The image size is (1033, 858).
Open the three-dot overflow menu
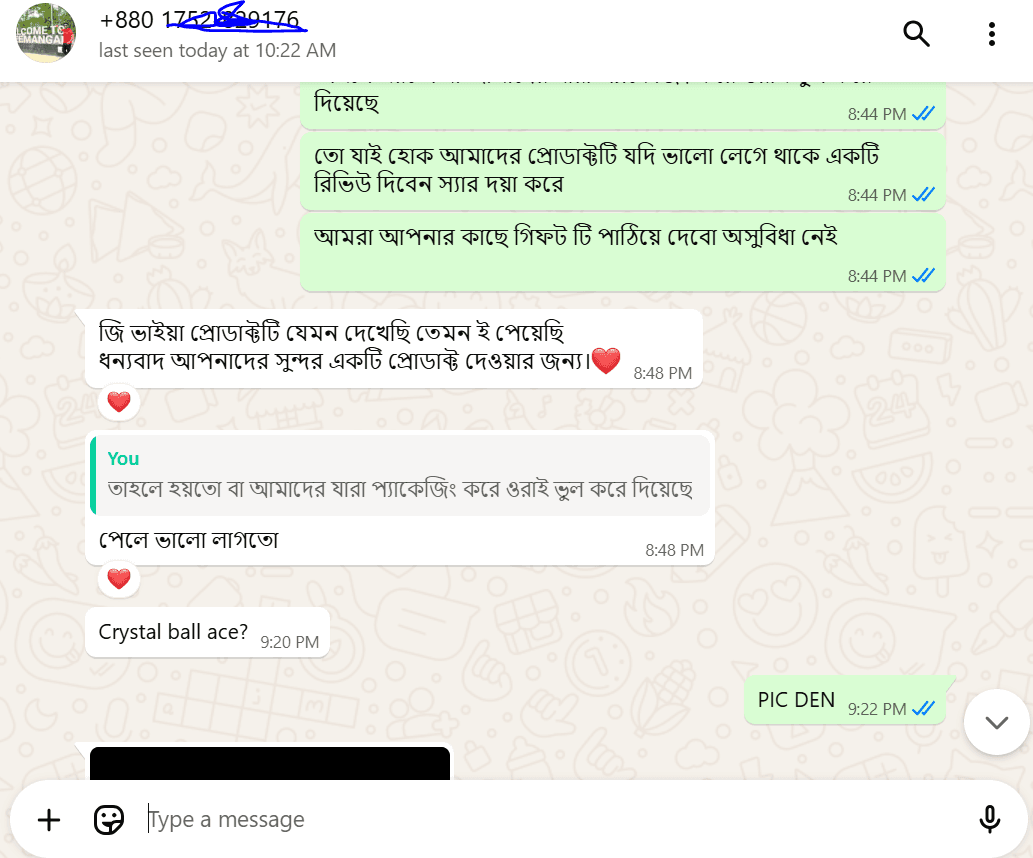pyautogui.click(x=991, y=34)
